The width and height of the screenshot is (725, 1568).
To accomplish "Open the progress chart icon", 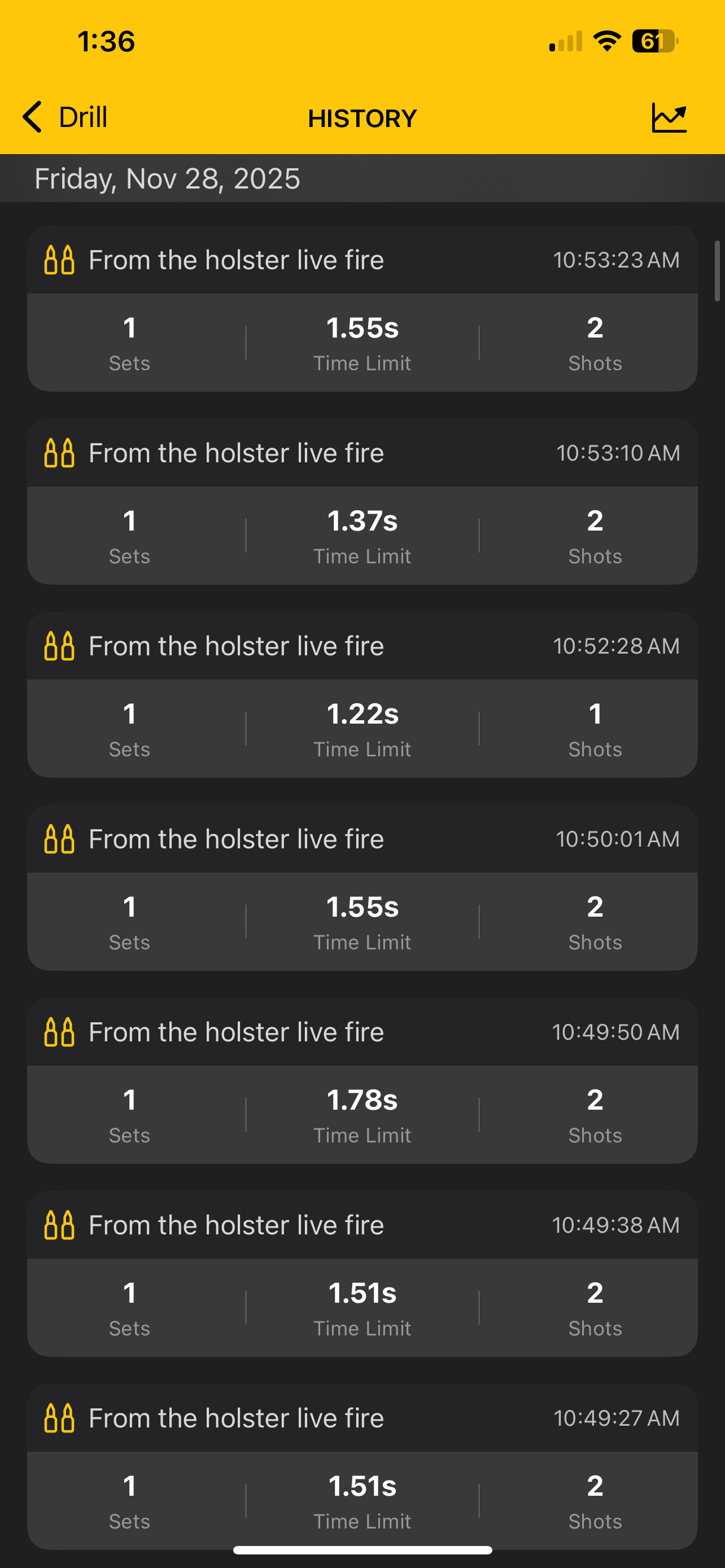I will [x=669, y=117].
